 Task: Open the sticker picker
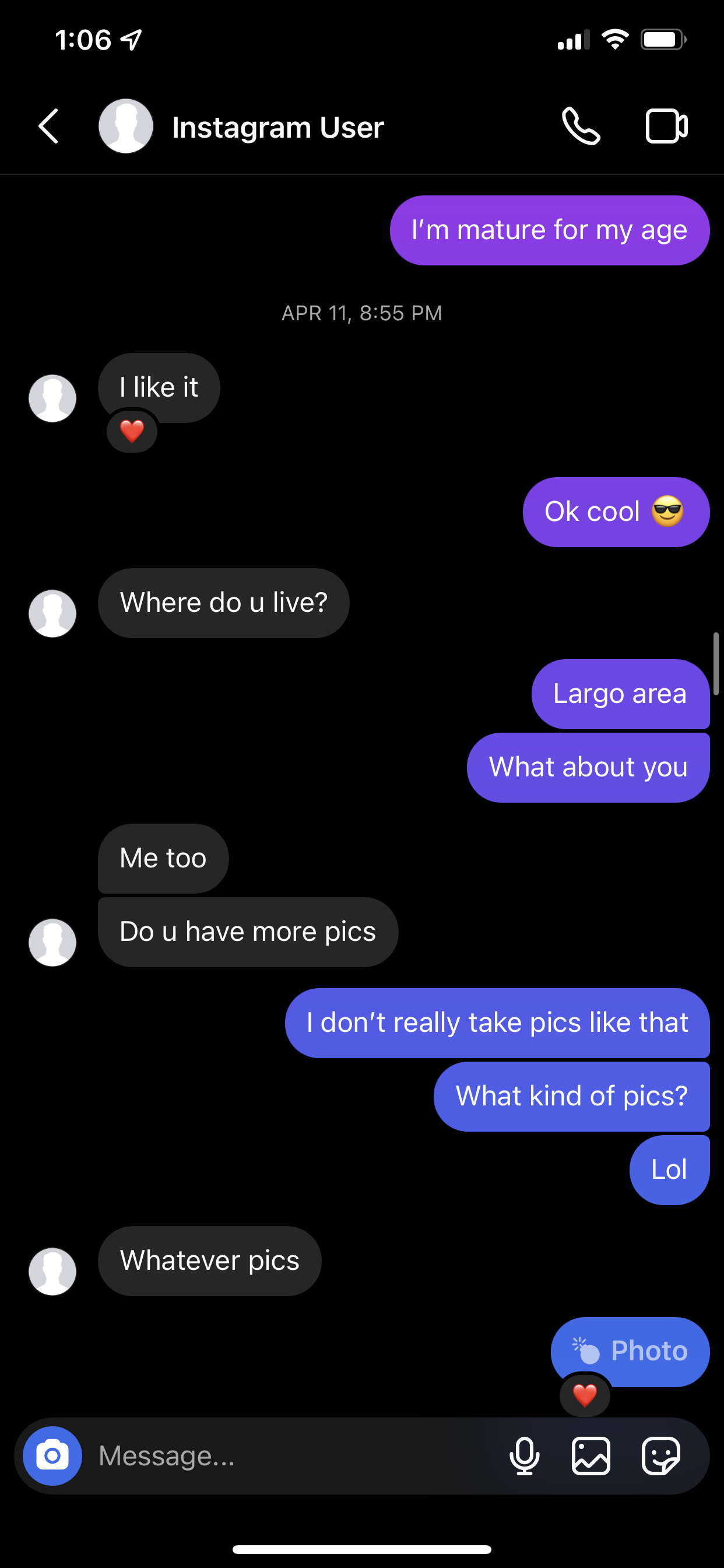click(660, 1456)
